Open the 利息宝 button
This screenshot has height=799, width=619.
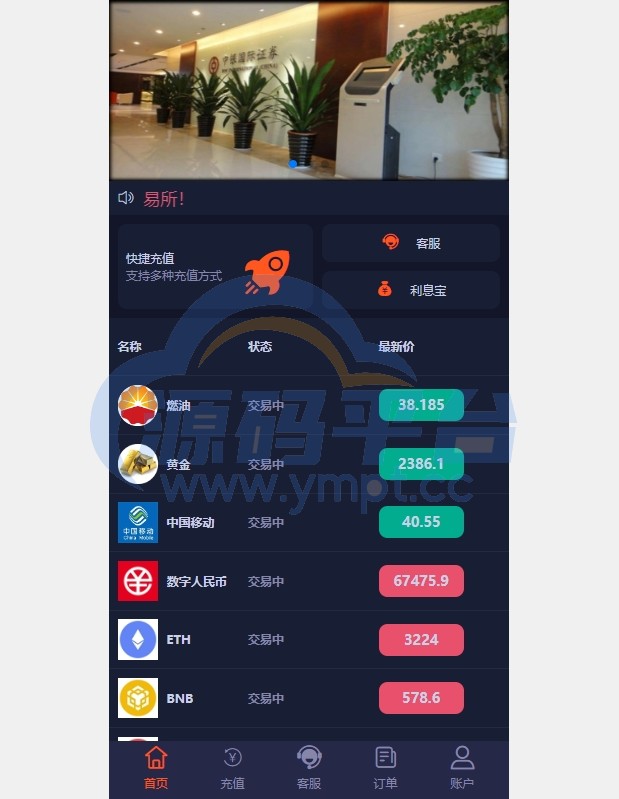(x=411, y=290)
